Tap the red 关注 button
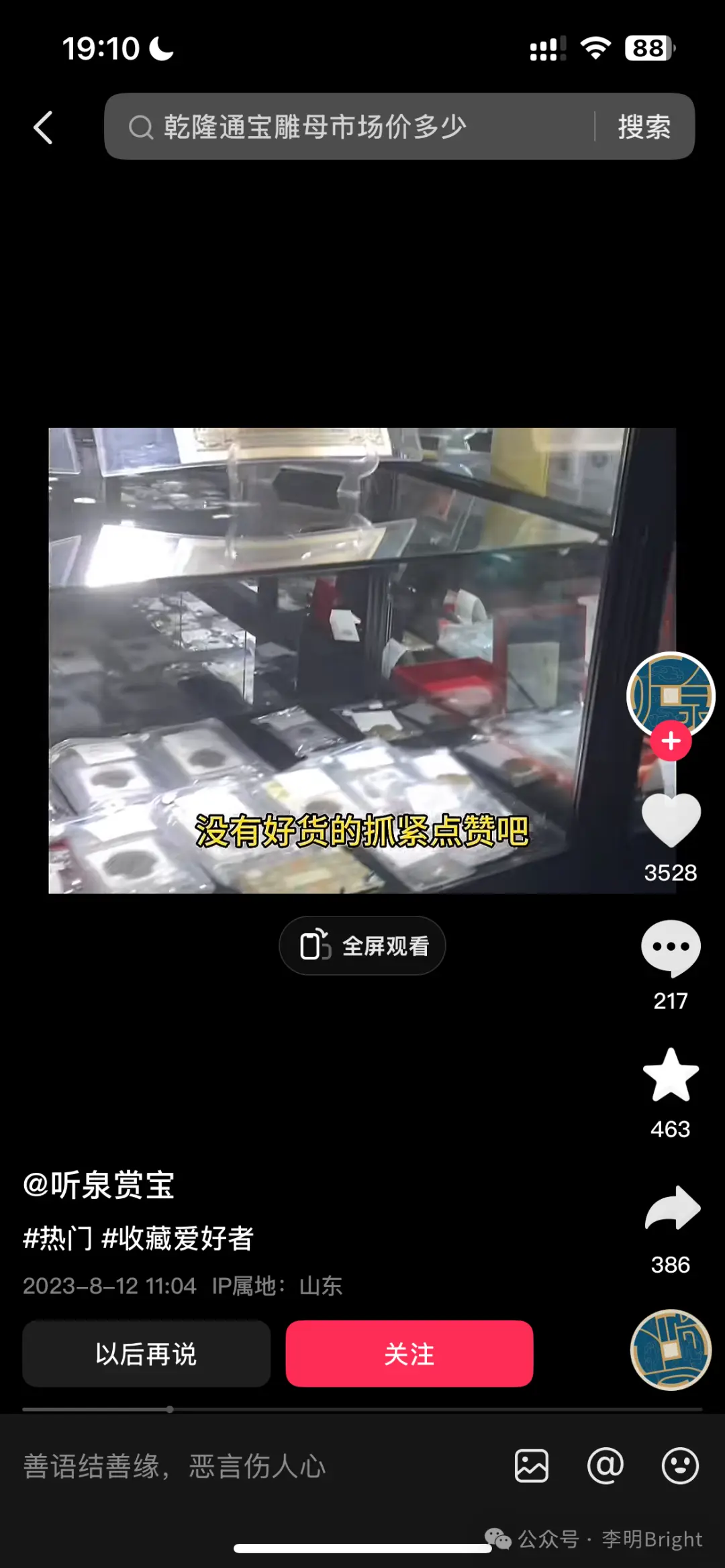Viewport: 725px width, 1568px height. pyautogui.click(x=409, y=1354)
